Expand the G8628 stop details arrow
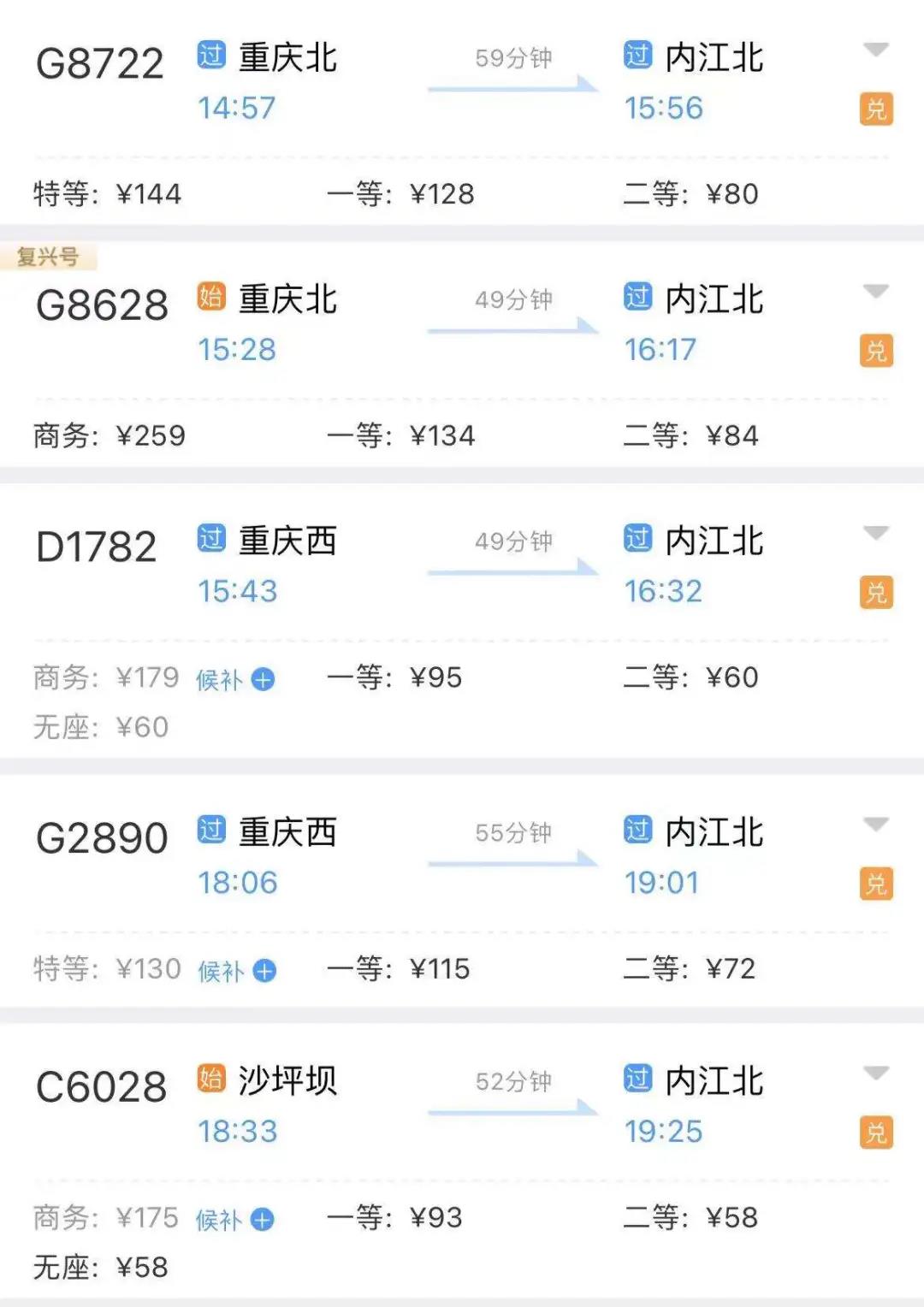This screenshot has height=1307, width=924. 876,293
